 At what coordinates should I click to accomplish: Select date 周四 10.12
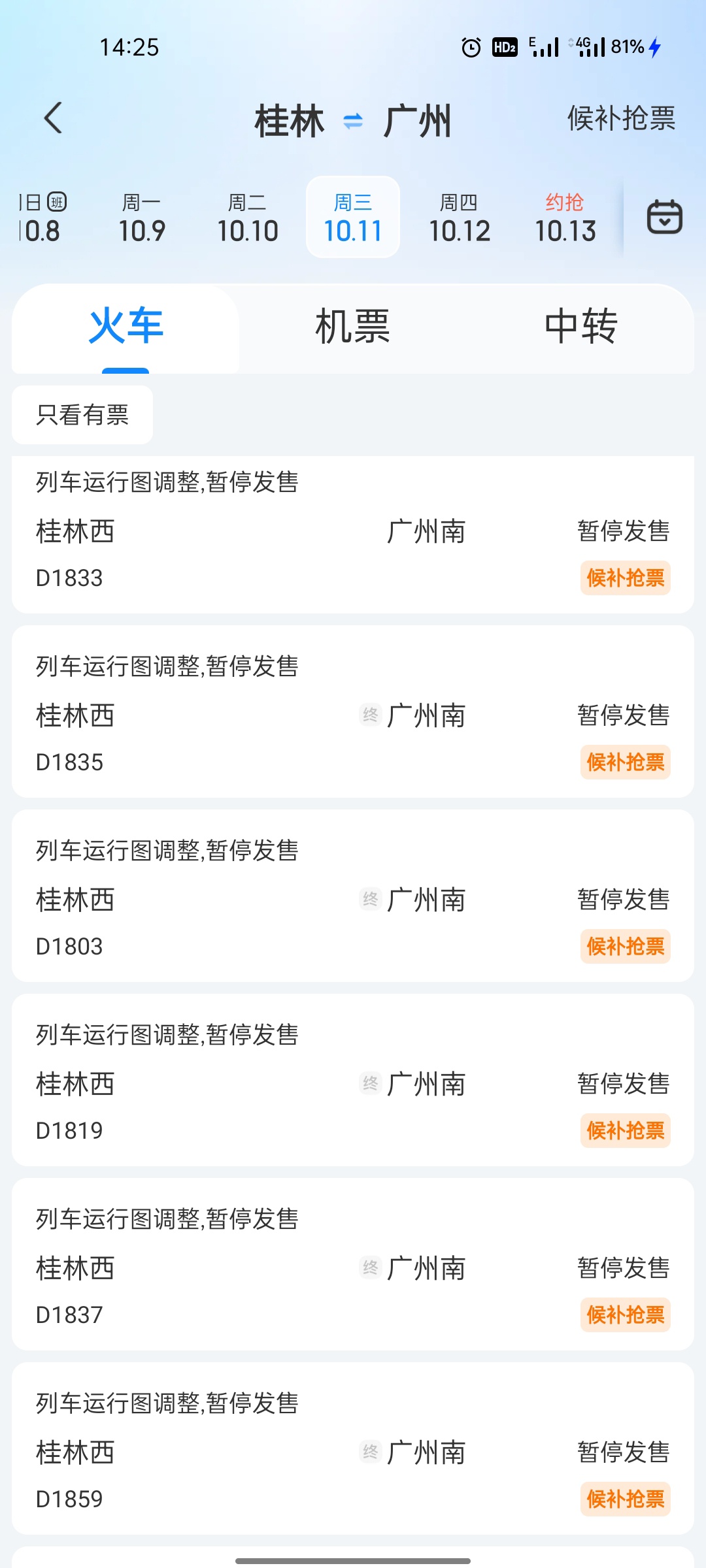click(x=460, y=218)
